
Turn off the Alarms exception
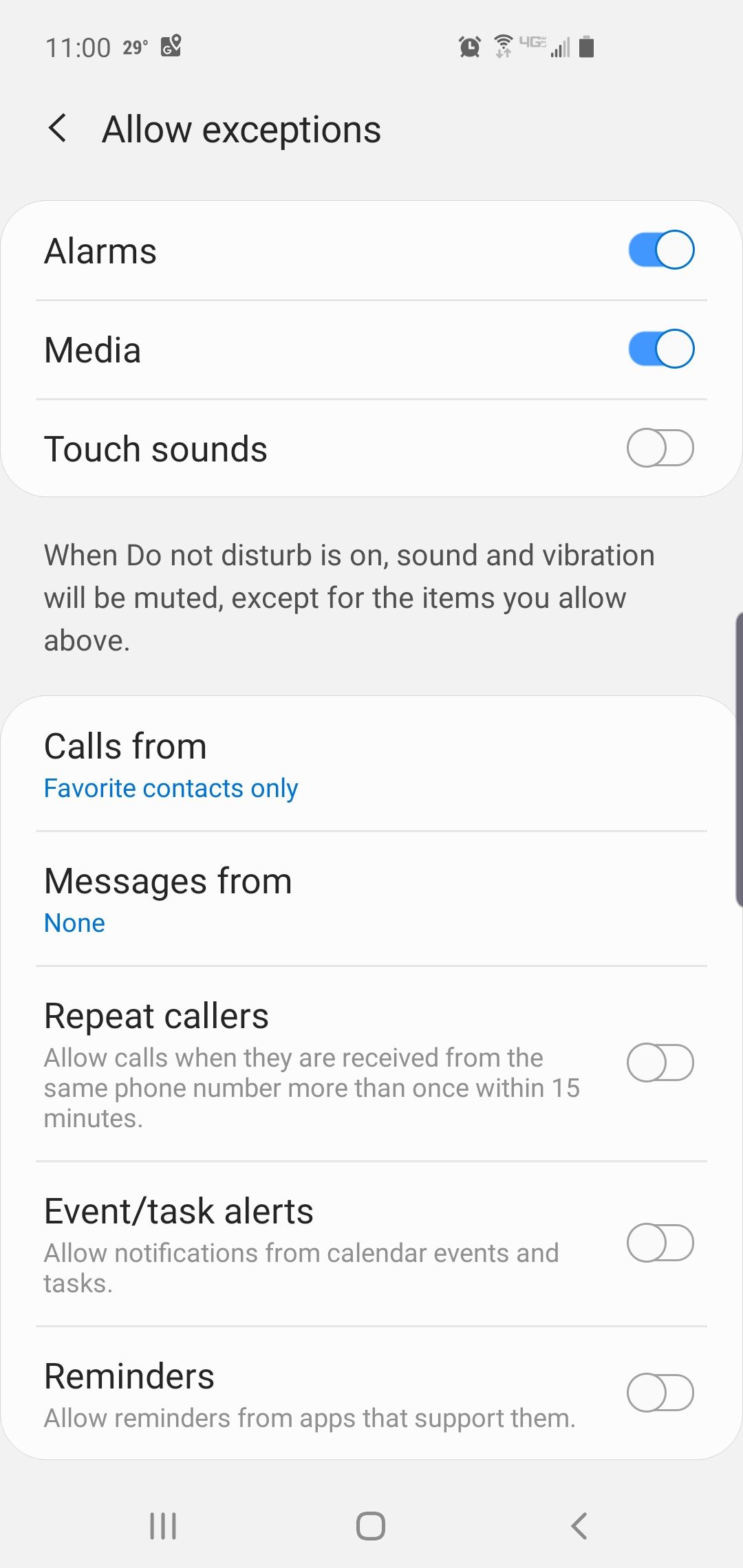coord(660,250)
